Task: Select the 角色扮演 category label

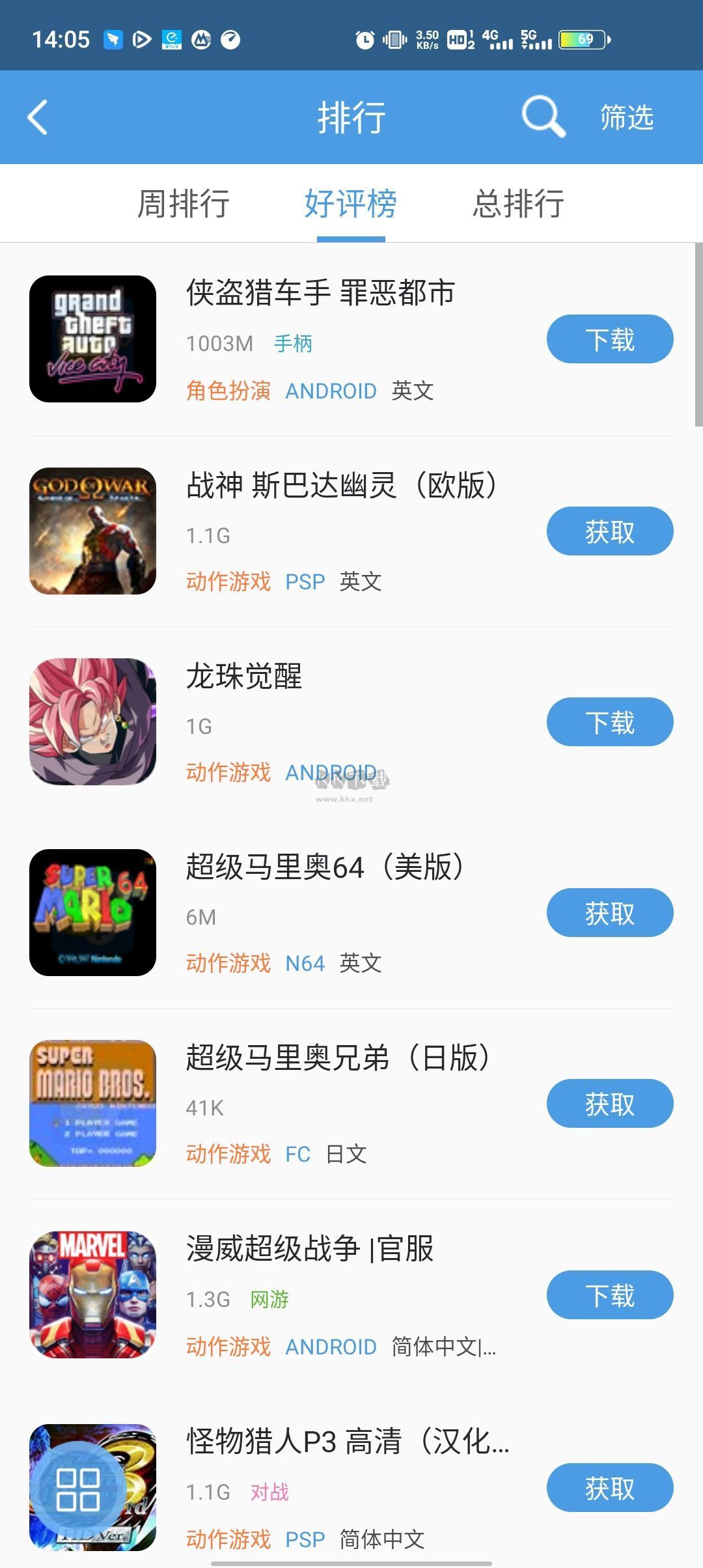Action: 228,391
